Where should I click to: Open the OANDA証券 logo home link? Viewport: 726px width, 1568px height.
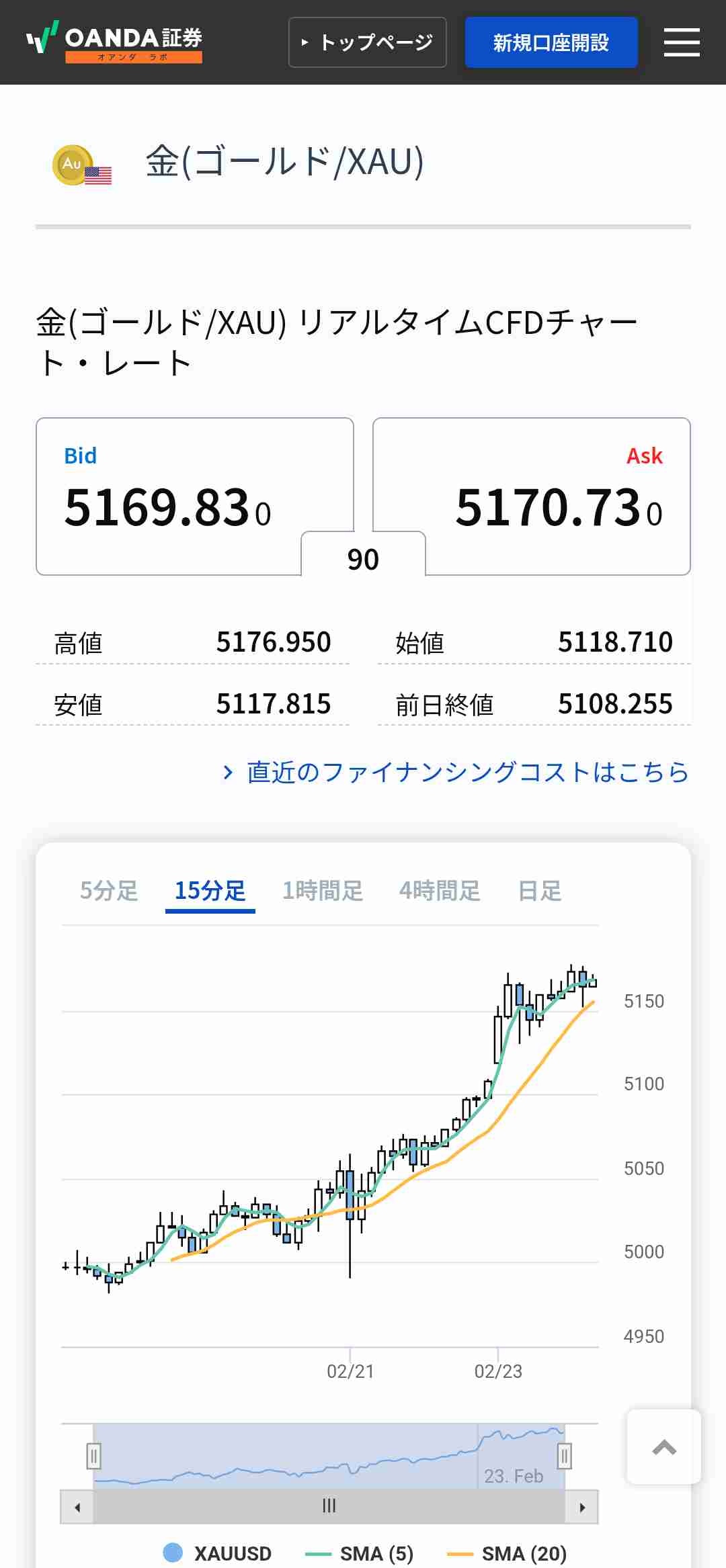click(x=114, y=42)
